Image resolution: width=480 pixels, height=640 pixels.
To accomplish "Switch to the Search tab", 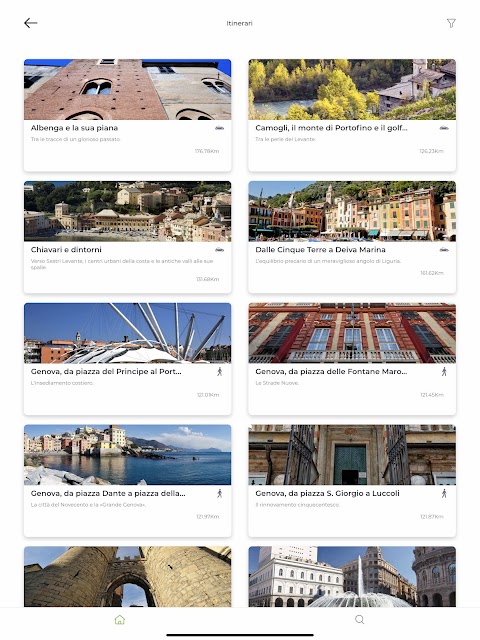I will click(x=360, y=620).
